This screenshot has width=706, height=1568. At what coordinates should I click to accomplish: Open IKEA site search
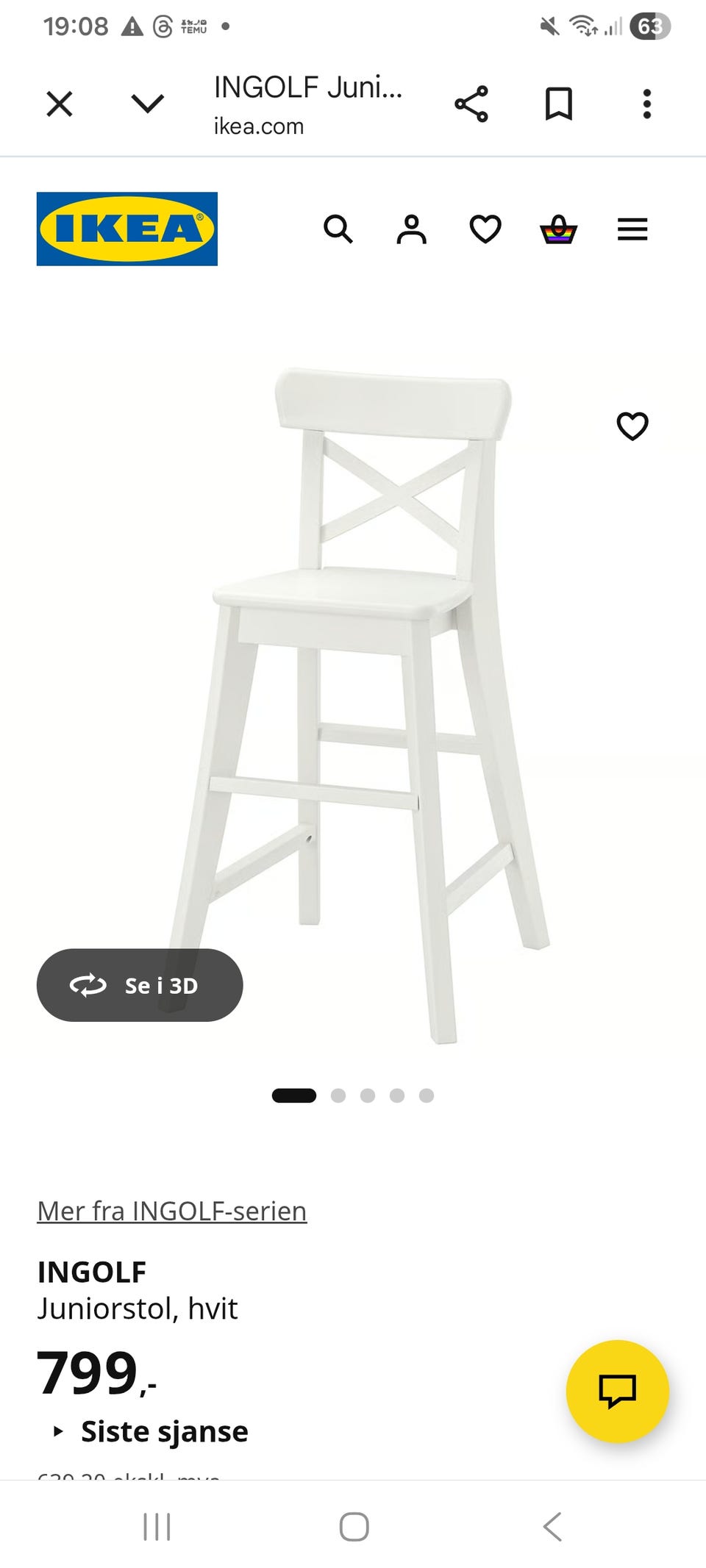[x=338, y=229]
